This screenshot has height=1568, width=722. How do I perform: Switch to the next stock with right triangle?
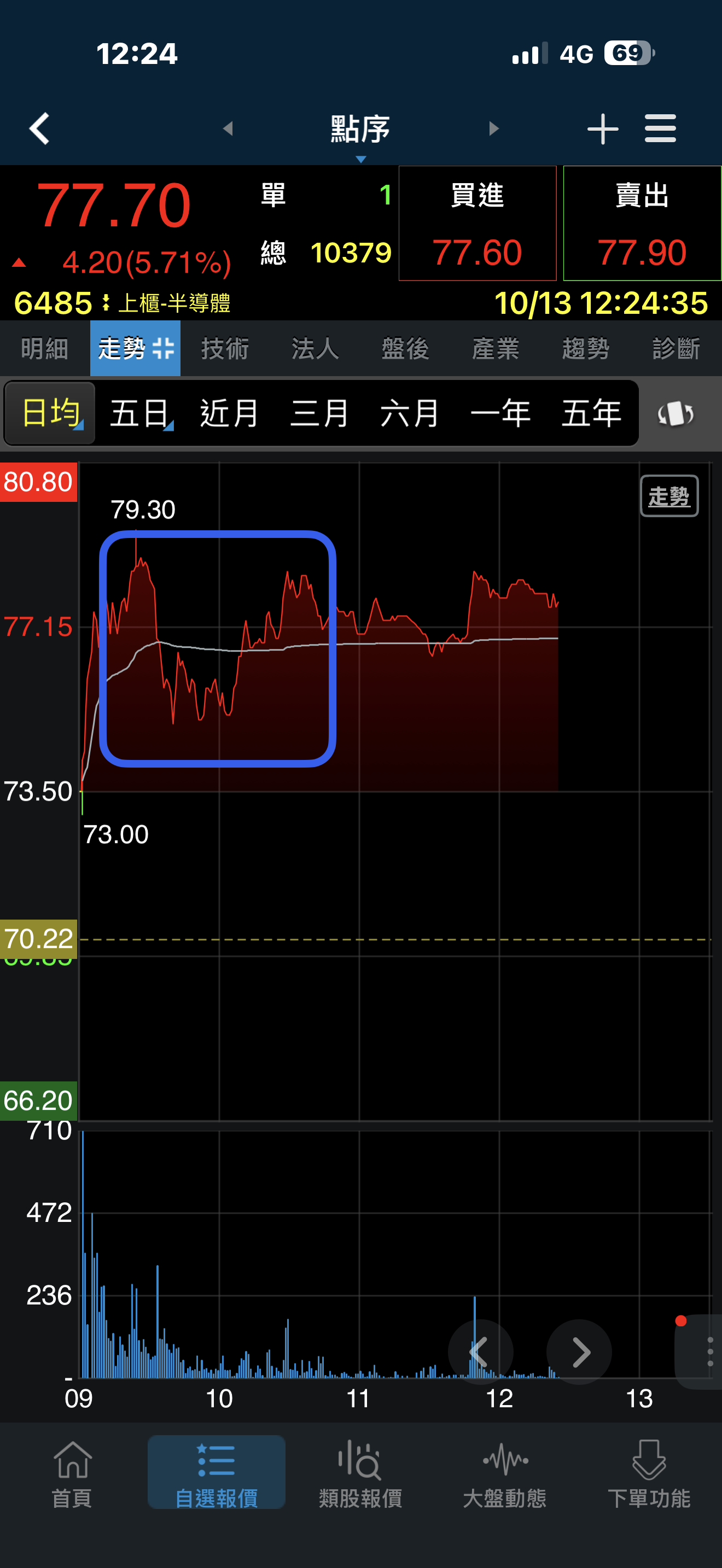(494, 128)
